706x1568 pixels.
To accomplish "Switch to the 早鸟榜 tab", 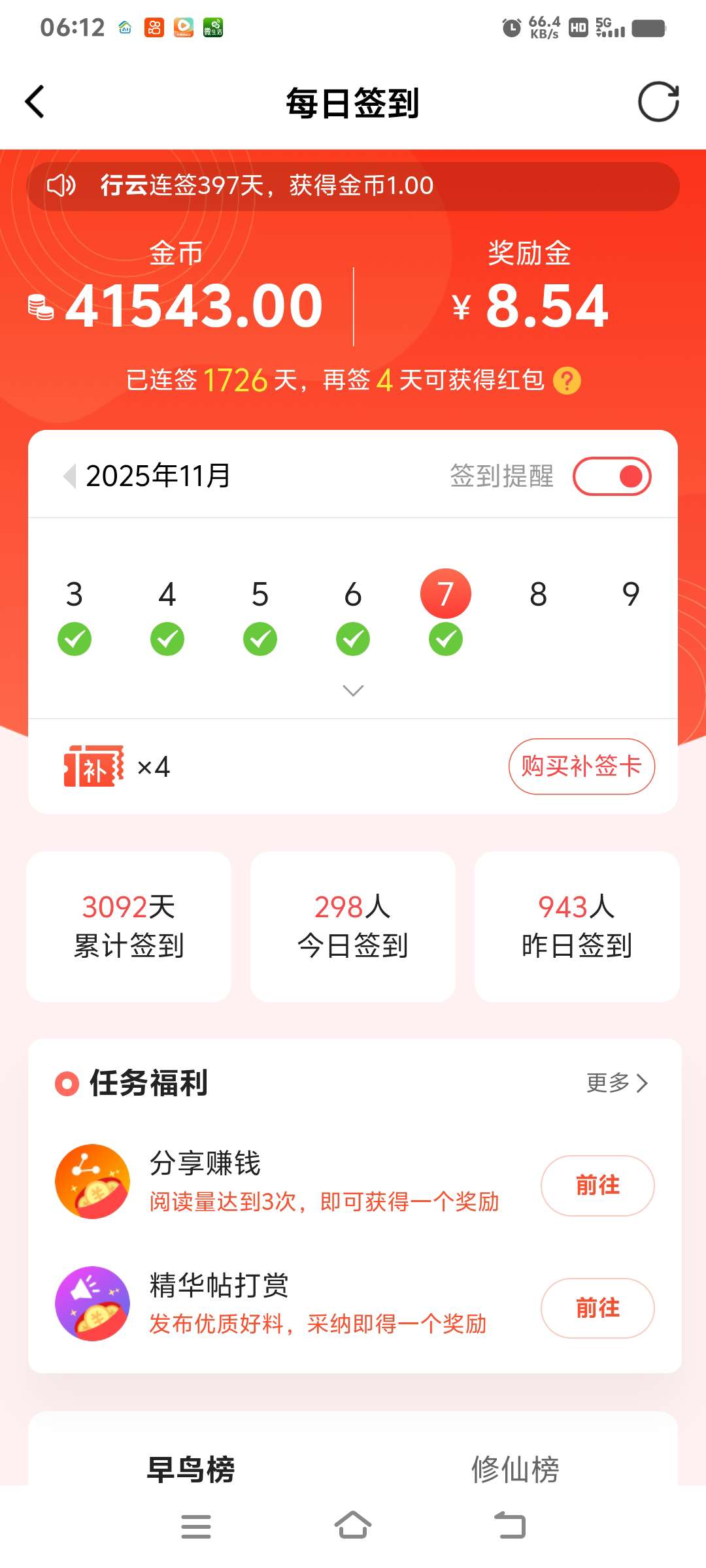I will pyautogui.click(x=191, y=1469).
